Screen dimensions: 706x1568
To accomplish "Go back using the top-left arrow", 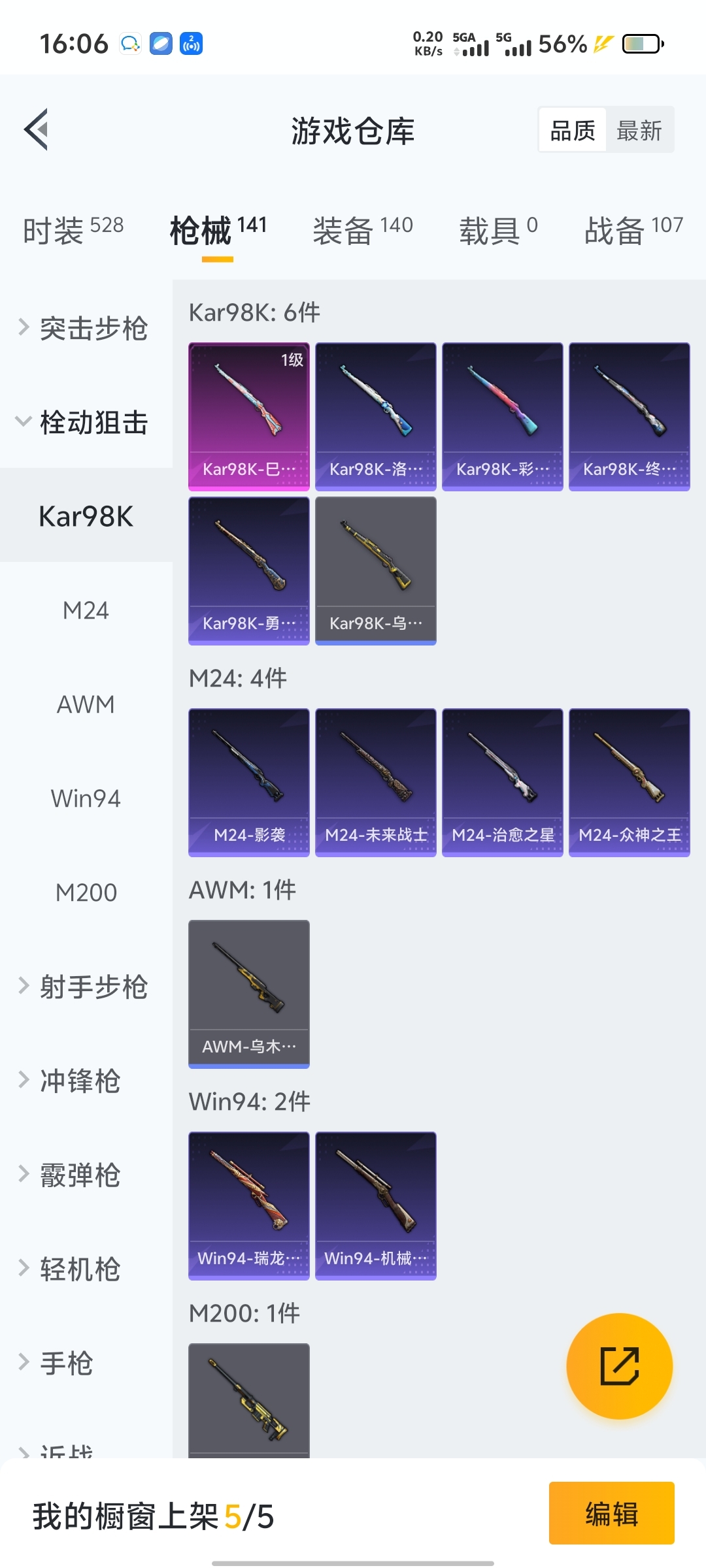I will point(37,129).
